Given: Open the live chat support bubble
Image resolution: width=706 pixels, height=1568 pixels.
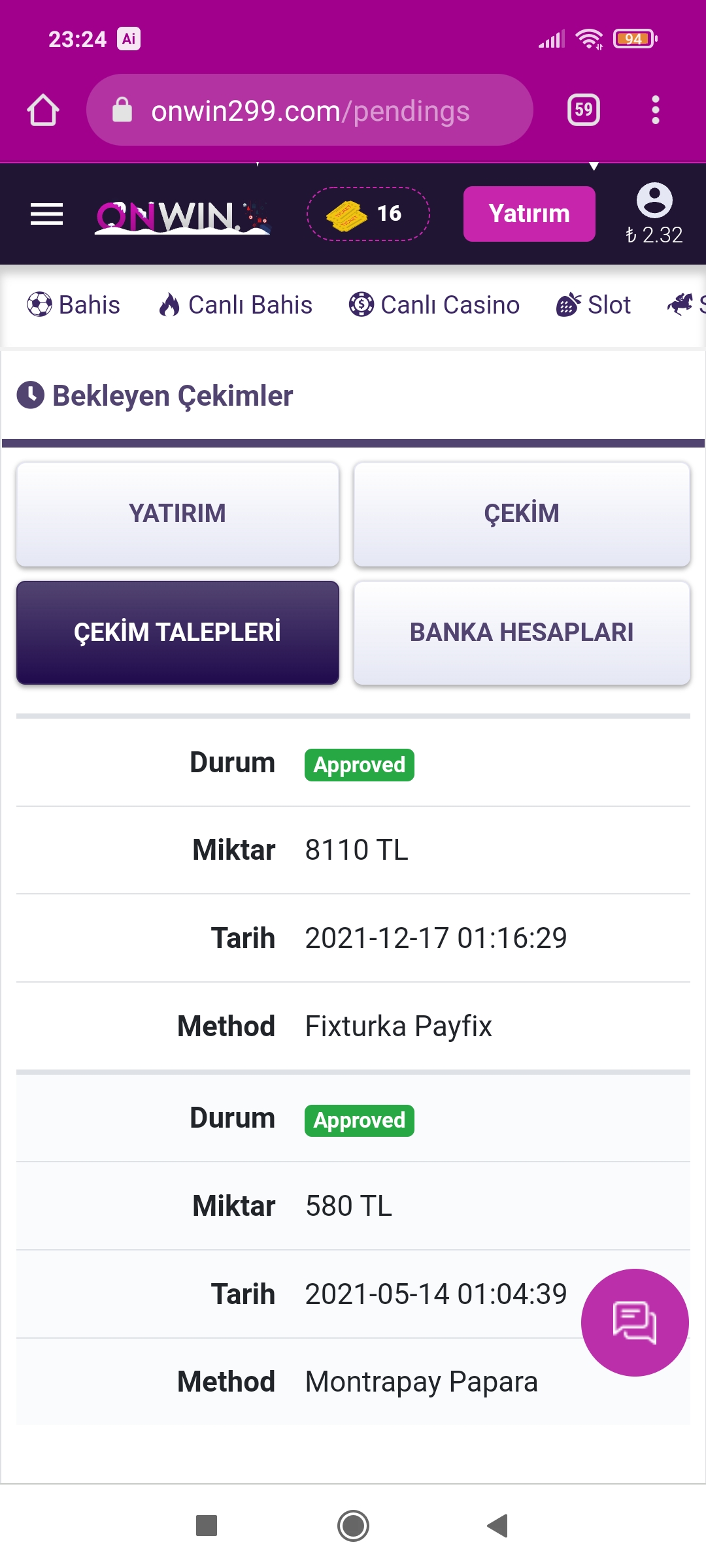Looking at the screenshot, I should [635, 1322].
